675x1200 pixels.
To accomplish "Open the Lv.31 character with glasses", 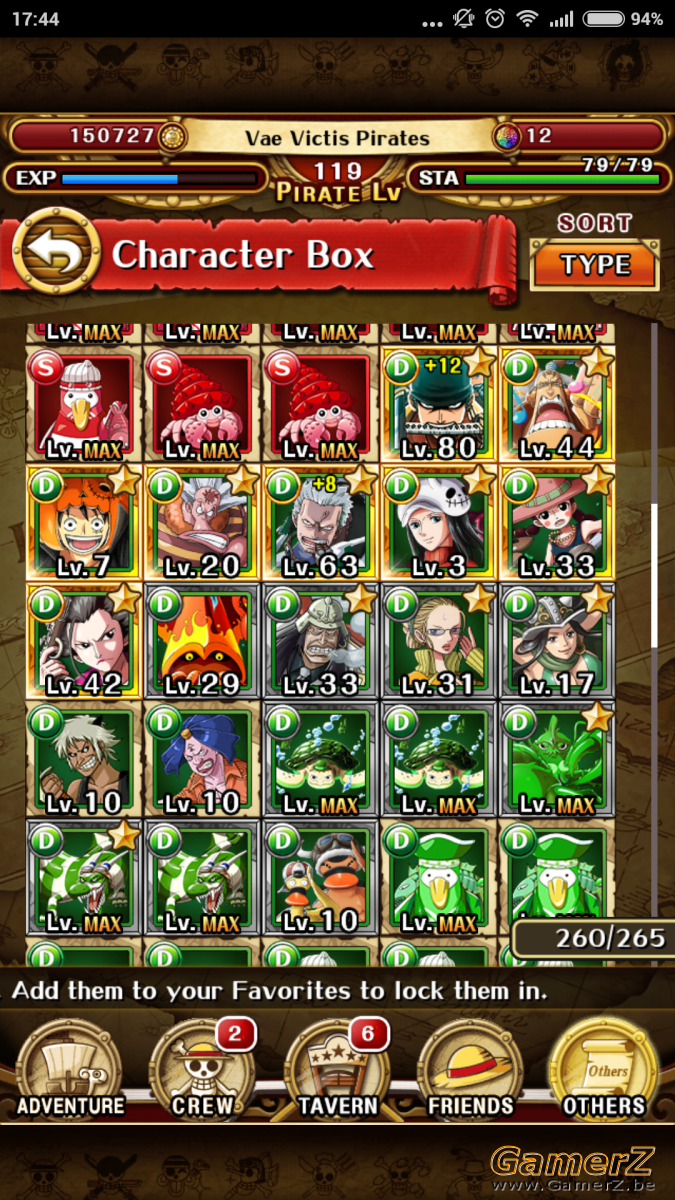I will pyautogui.click(x=439, y=641).
